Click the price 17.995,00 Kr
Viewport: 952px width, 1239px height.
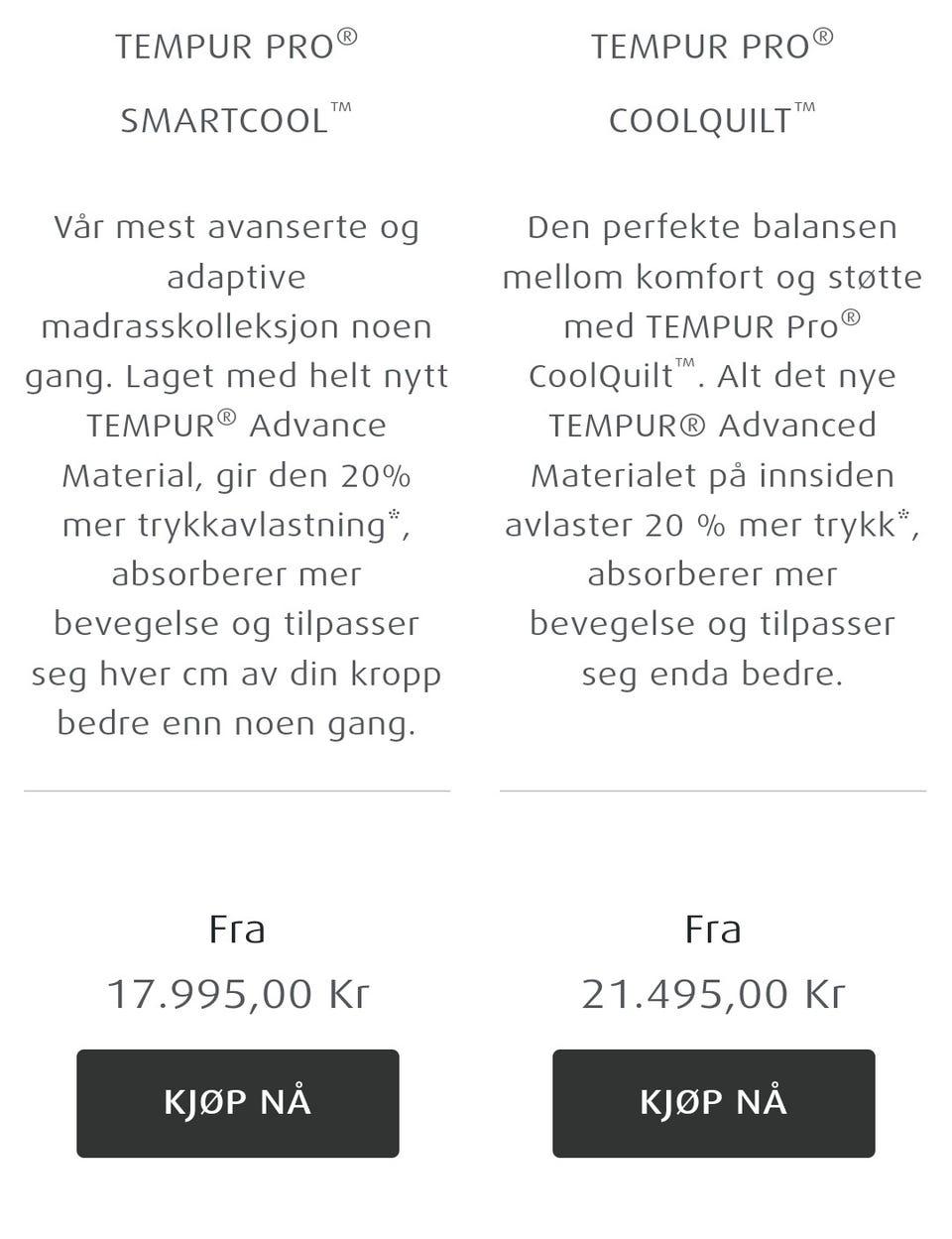[x=237, y=992]
